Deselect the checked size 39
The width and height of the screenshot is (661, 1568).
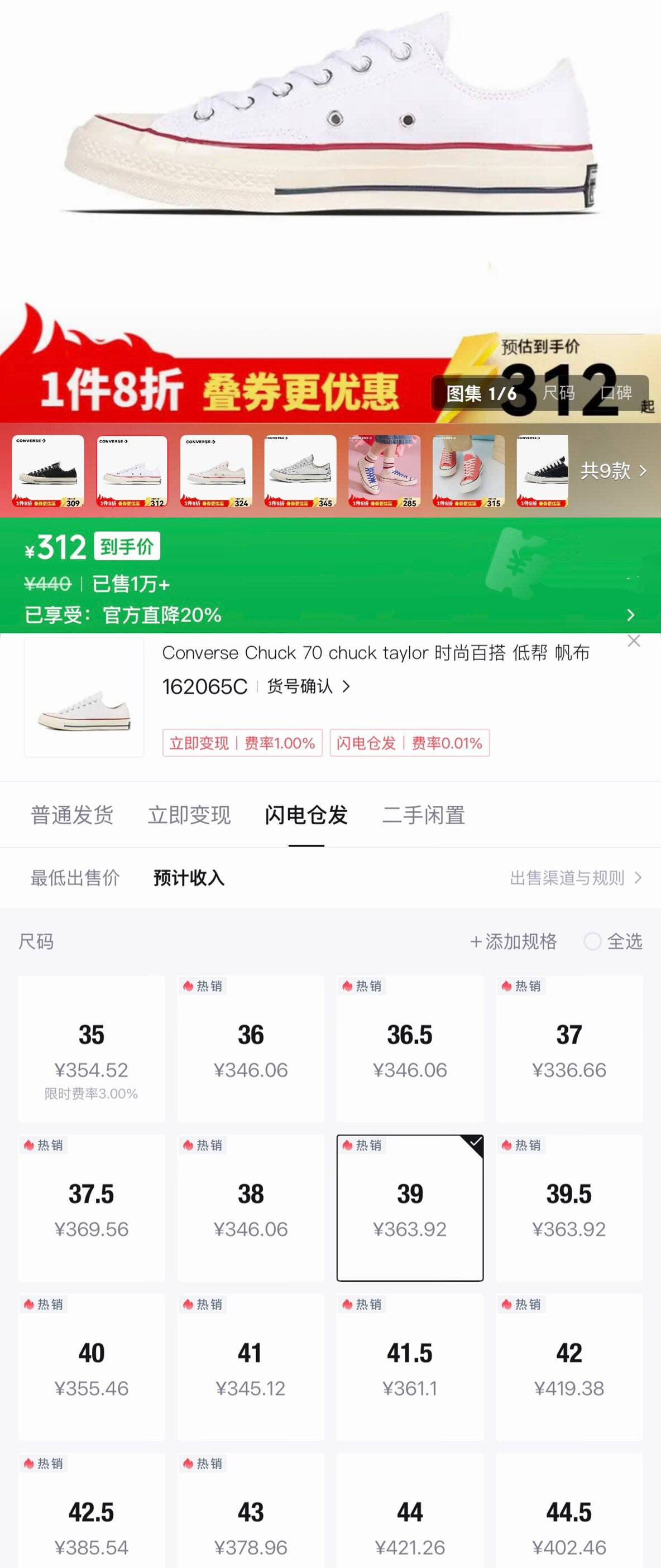[410, 1208]
